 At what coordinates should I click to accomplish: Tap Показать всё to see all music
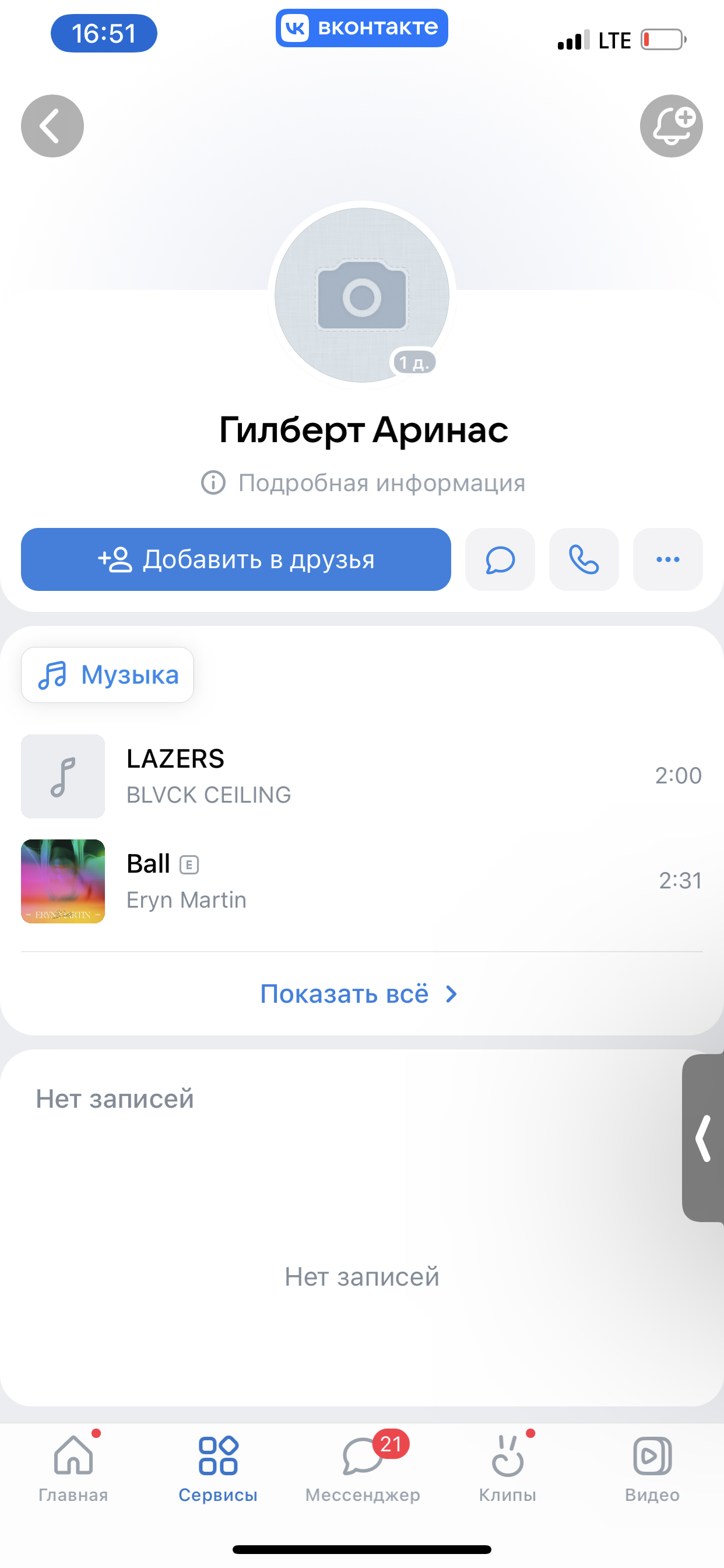[359, 993]
